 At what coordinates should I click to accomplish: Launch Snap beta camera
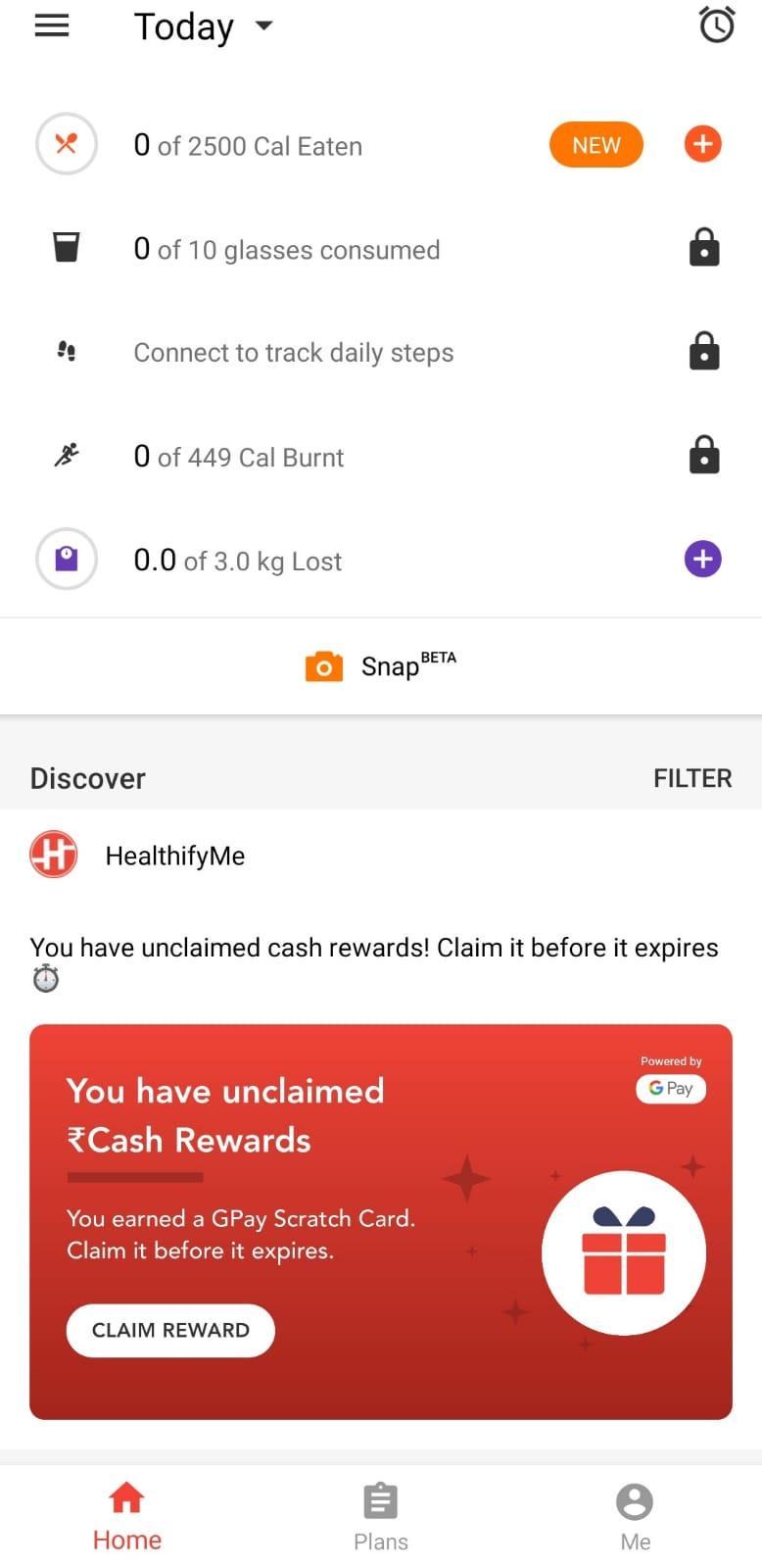[380, 666]
